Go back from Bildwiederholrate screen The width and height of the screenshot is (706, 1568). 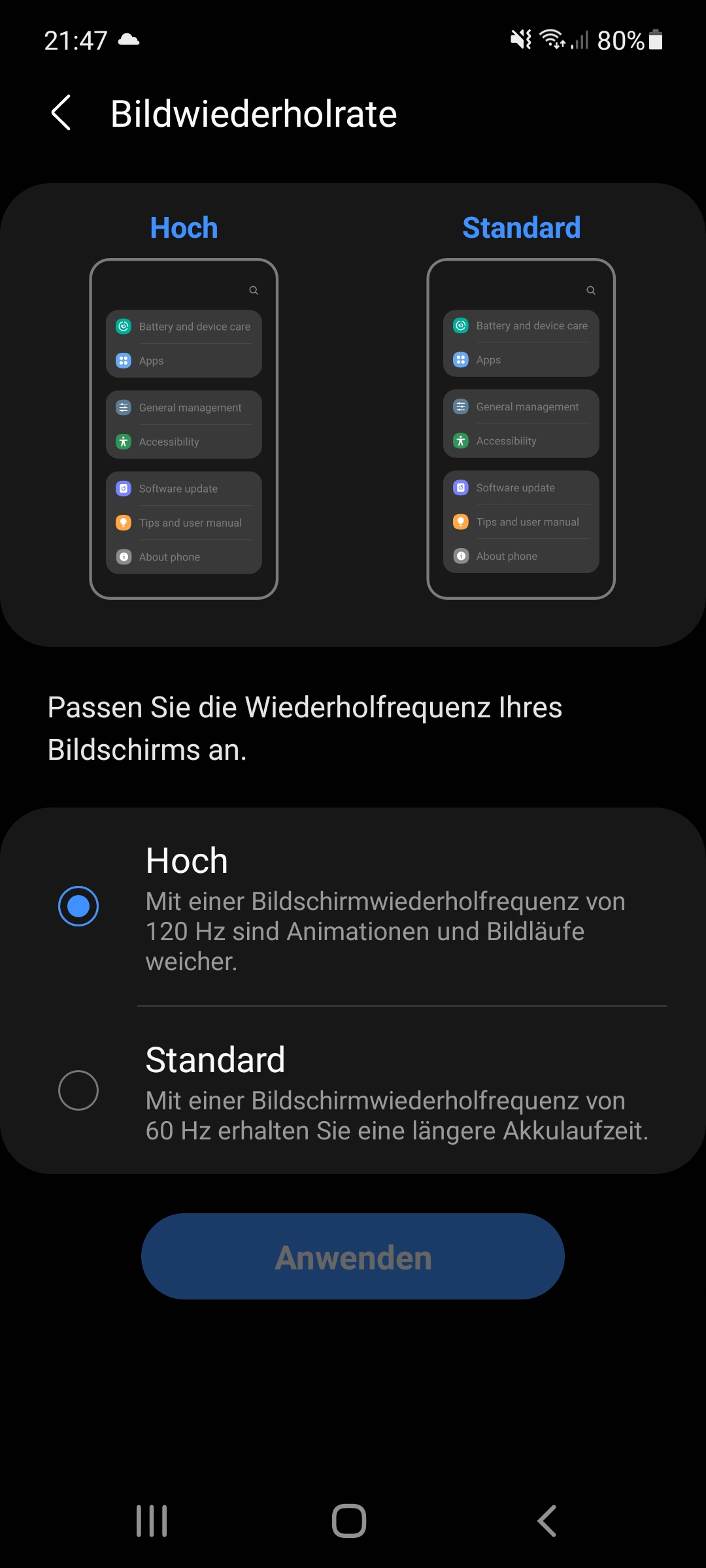pos(61,113)
